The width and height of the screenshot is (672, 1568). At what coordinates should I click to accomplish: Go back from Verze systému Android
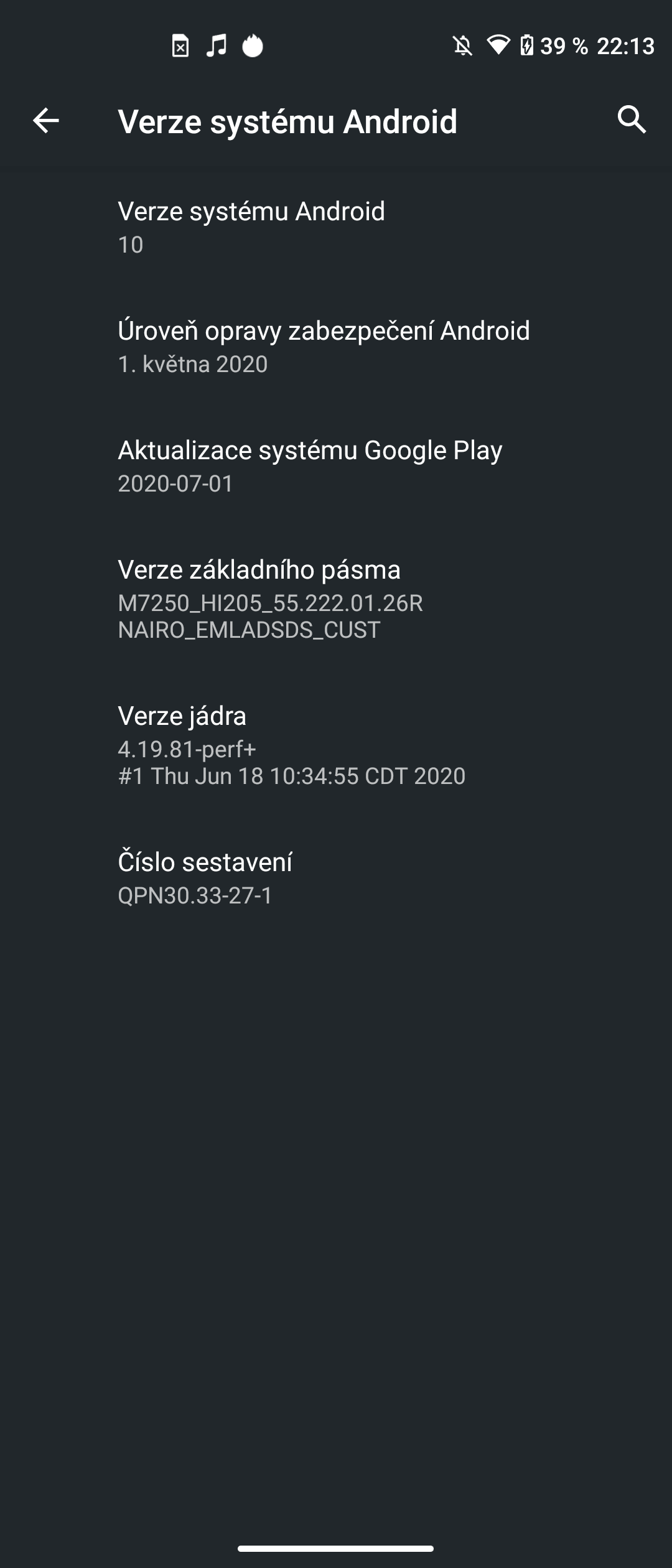(x=45, y=120)
